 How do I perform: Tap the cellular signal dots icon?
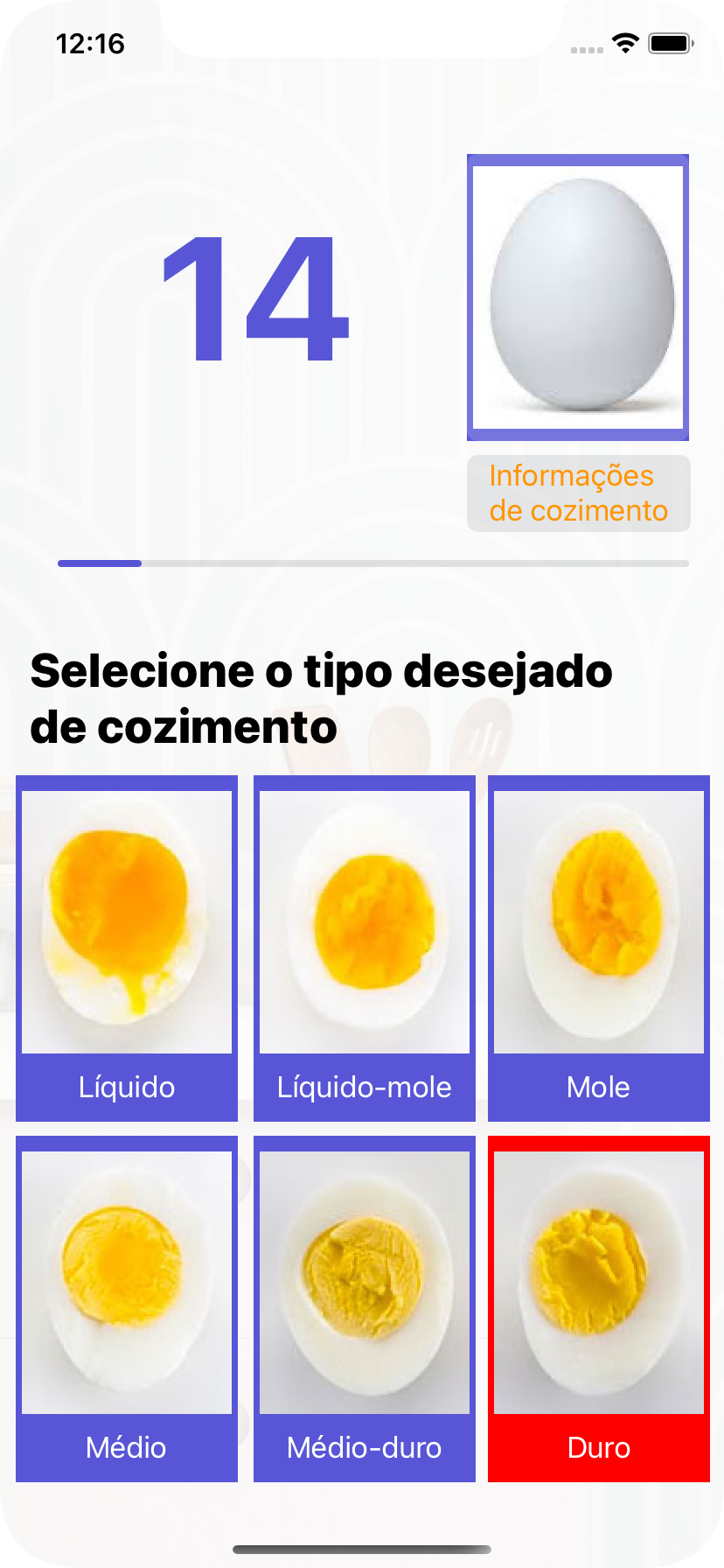coord(584,50)
